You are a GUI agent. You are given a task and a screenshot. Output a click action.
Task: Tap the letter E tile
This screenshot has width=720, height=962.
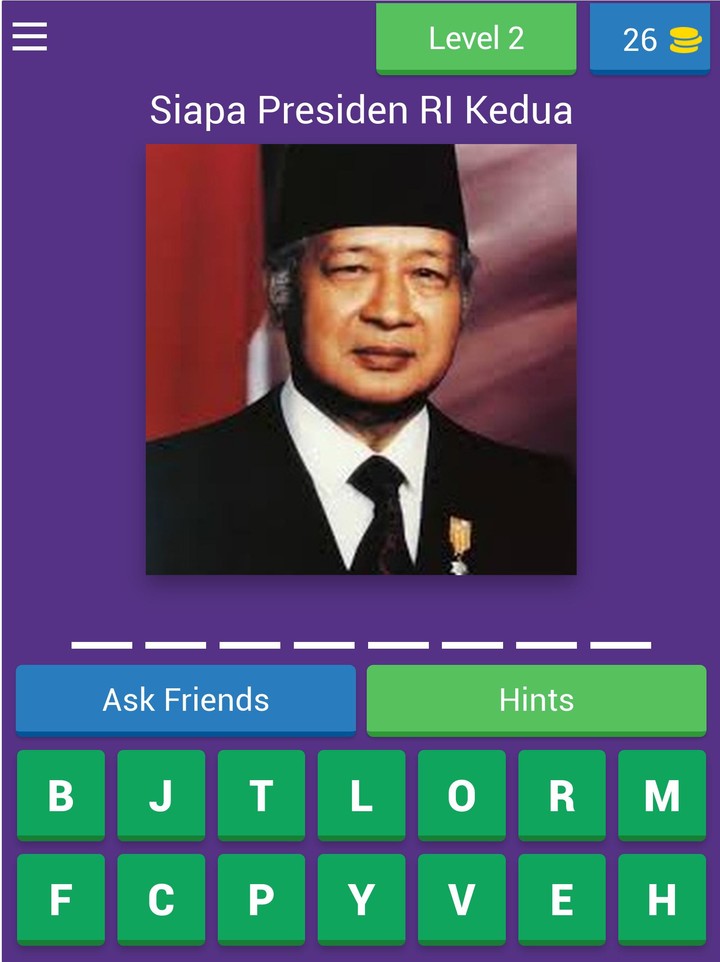[561, 900]
